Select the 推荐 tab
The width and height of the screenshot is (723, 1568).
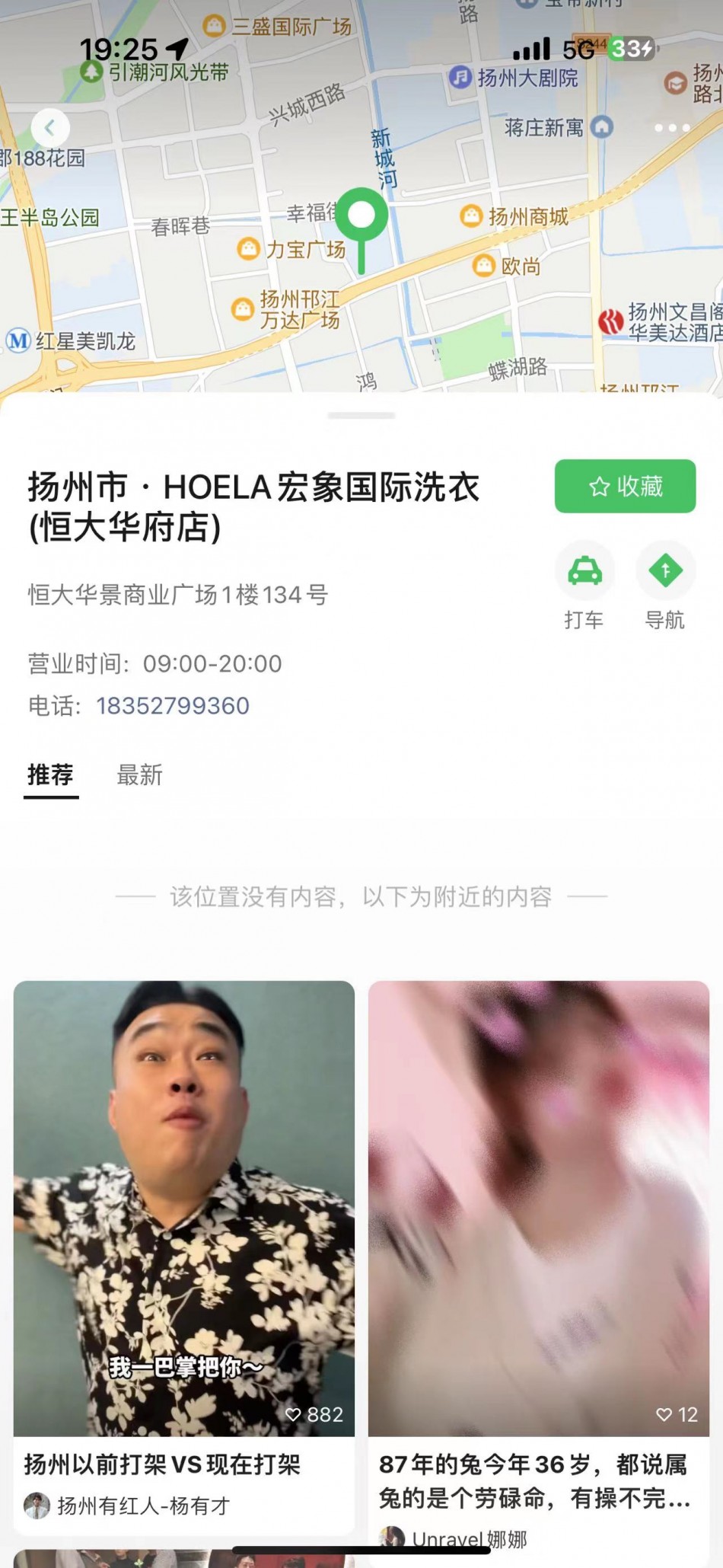51,775
